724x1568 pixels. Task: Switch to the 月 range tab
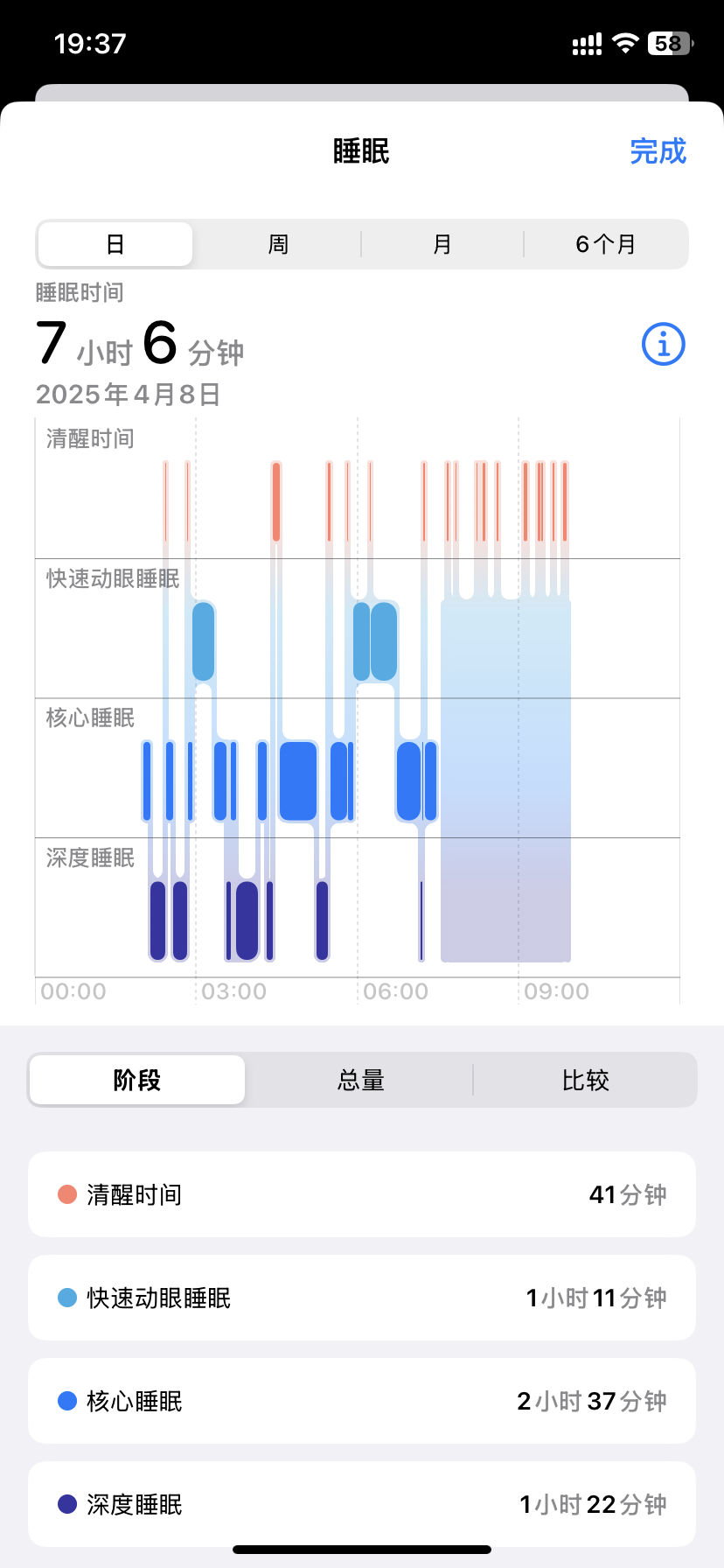[x=442, y=244]
